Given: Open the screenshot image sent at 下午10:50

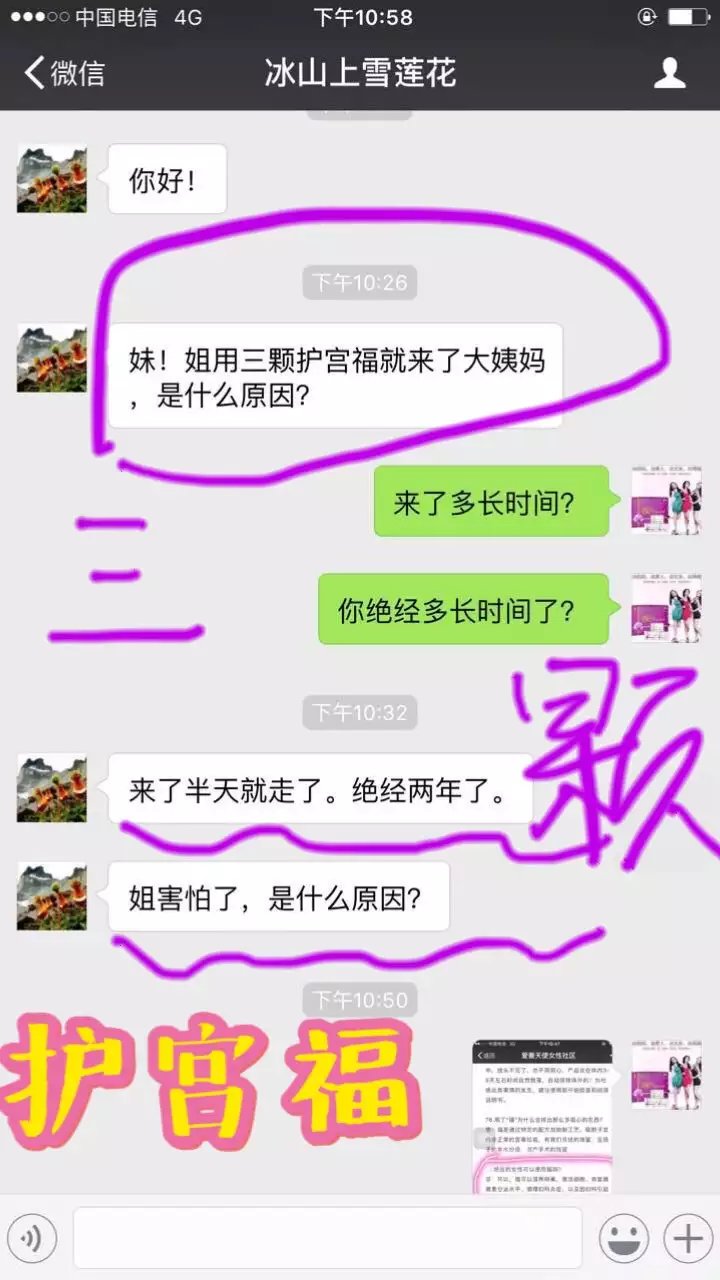Looking at the screenshot, I should (x=542, y=1115).
